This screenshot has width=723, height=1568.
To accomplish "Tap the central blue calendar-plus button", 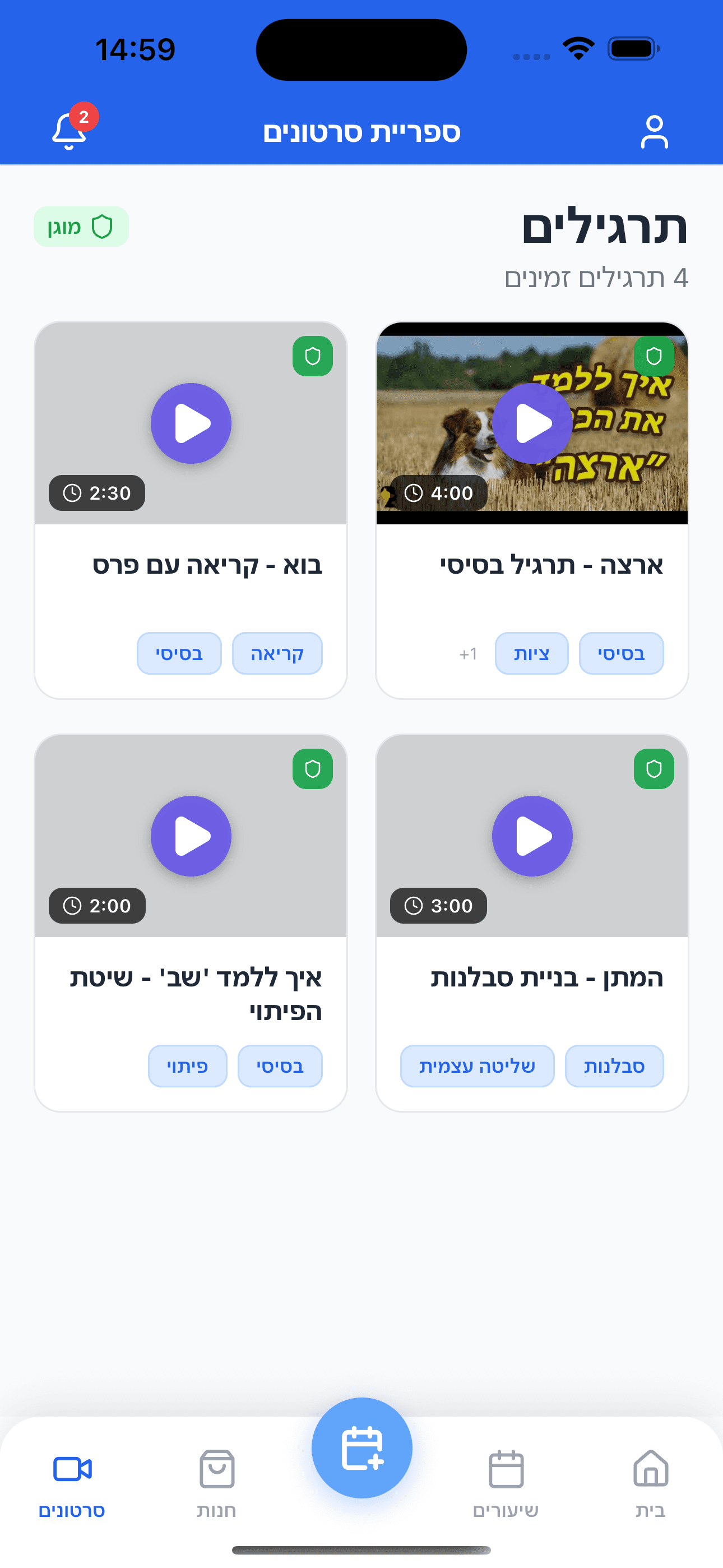I will 361,1447.
